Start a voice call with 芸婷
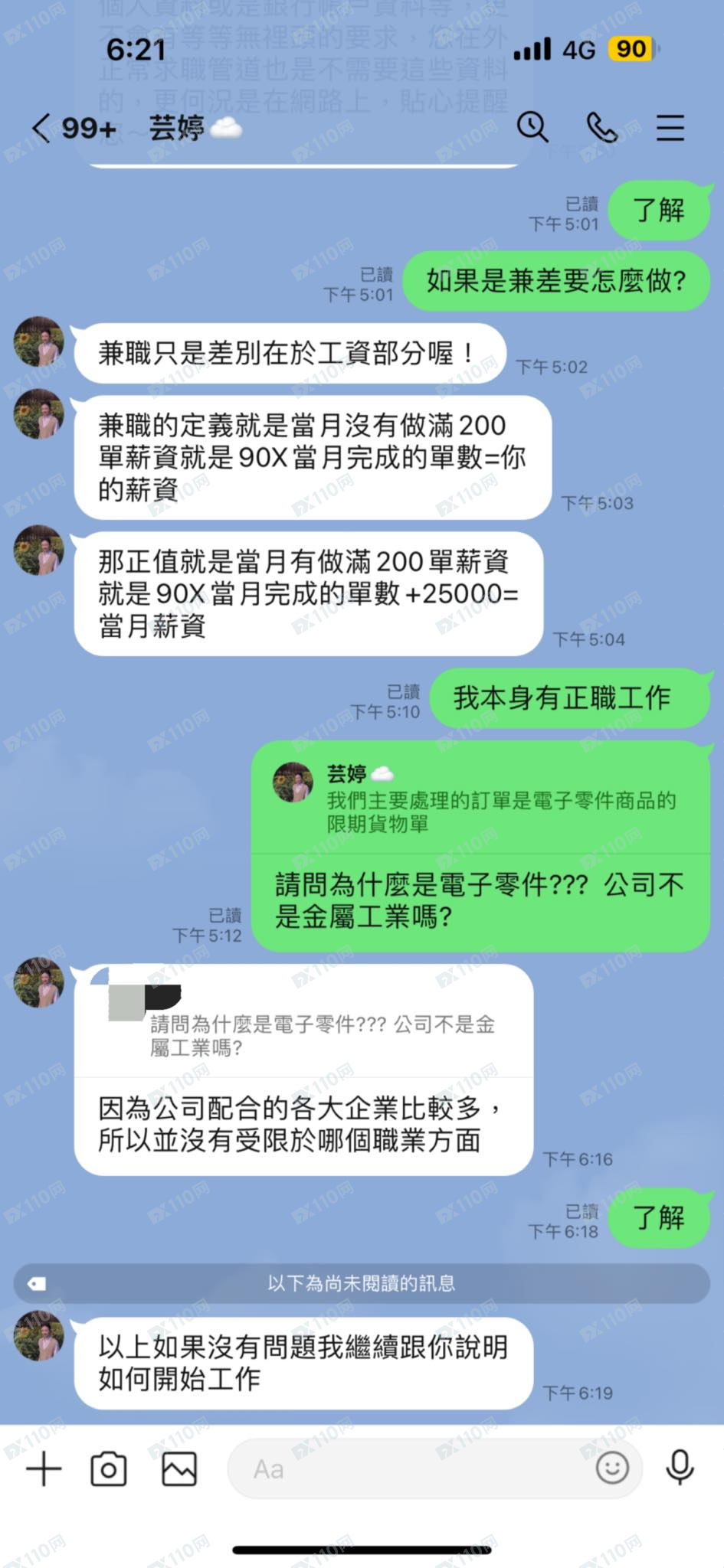The width and height of the screenshot is (724, 1568). [x=601, y=127]
